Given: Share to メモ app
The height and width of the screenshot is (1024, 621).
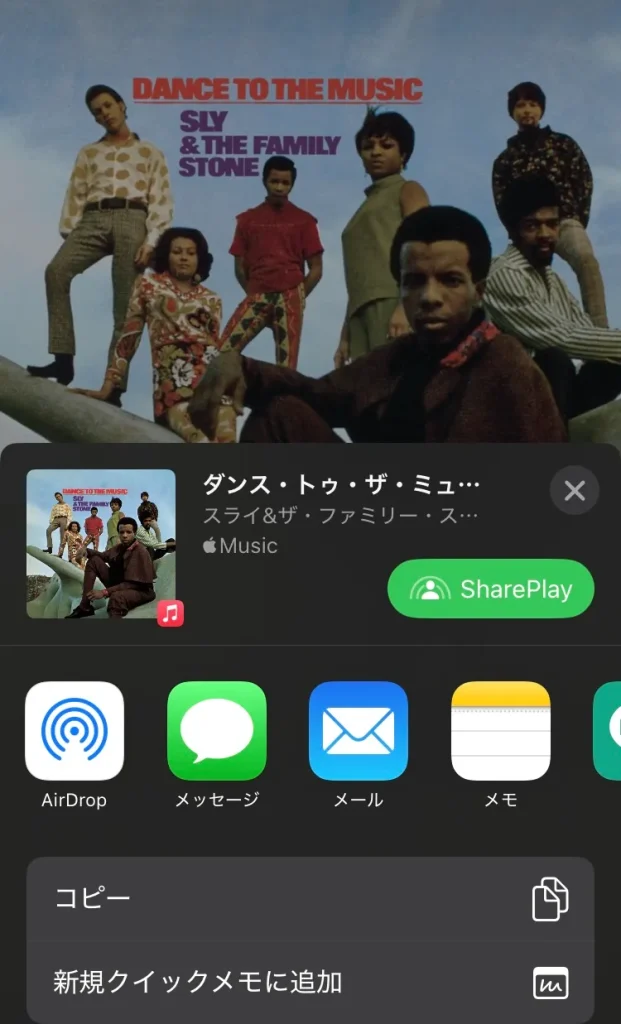Looking at the screenshot, I should 500,731.
